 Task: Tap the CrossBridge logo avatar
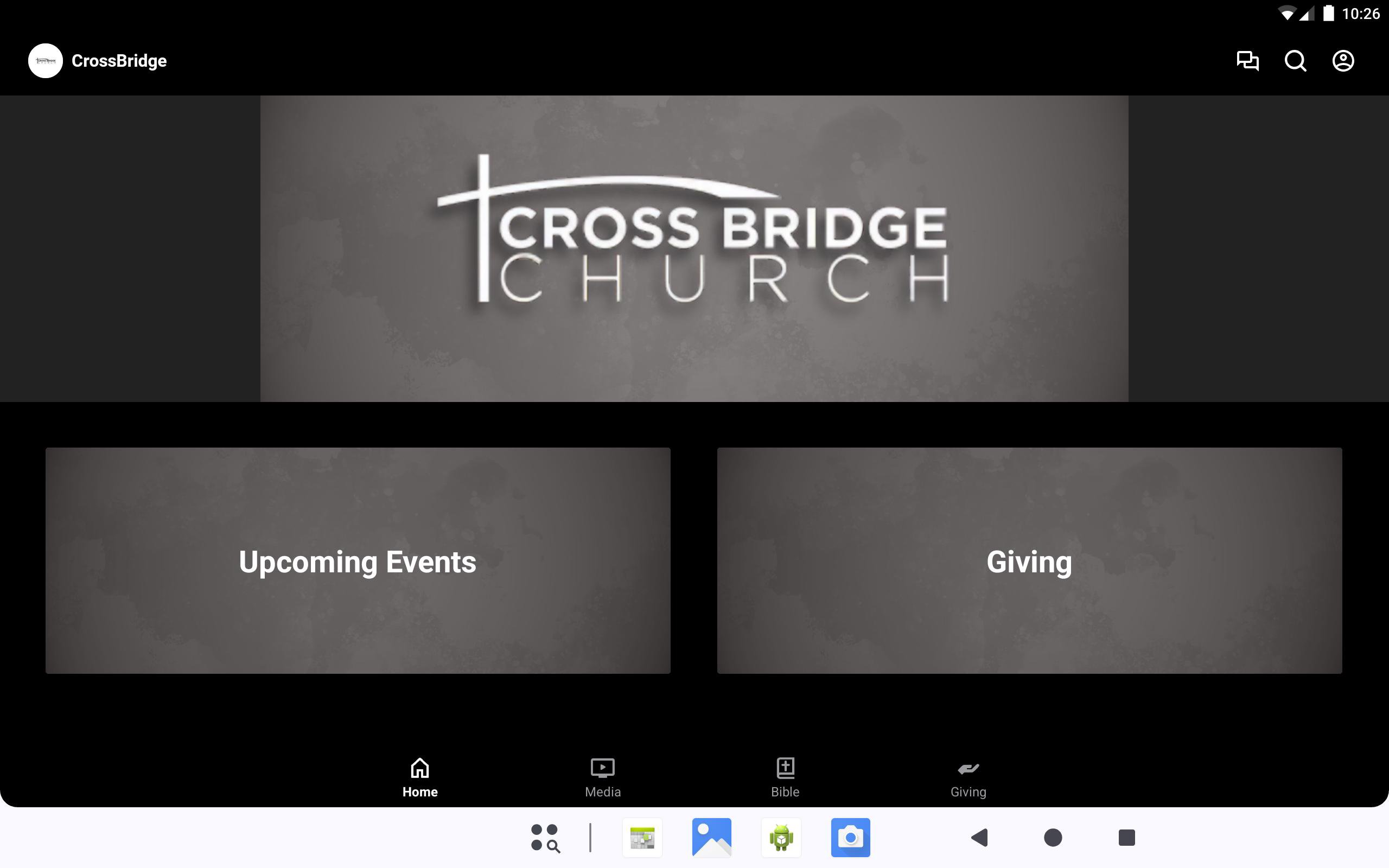pos(46,61)
